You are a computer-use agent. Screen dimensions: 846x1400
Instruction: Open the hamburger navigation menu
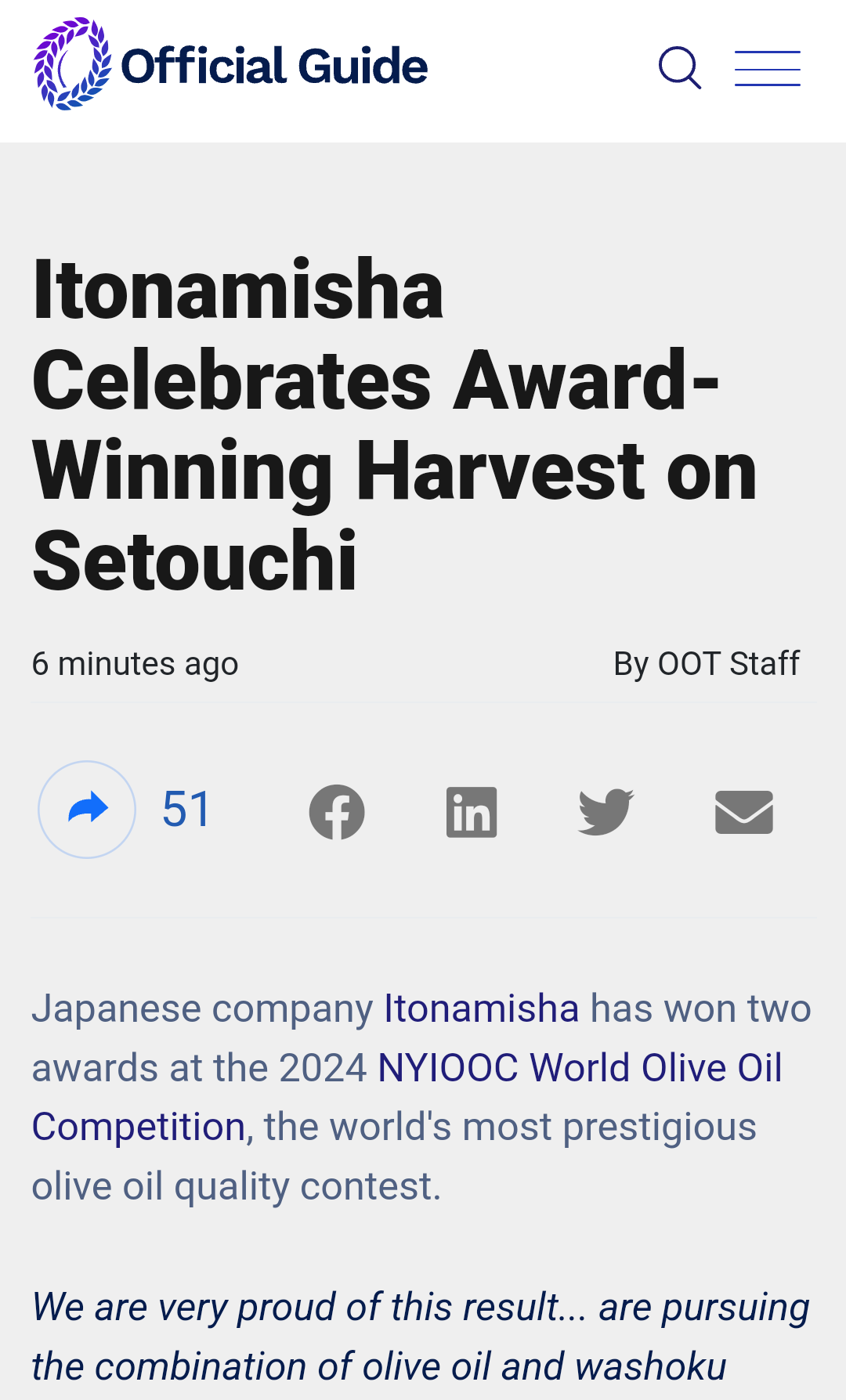pos(767,68)
